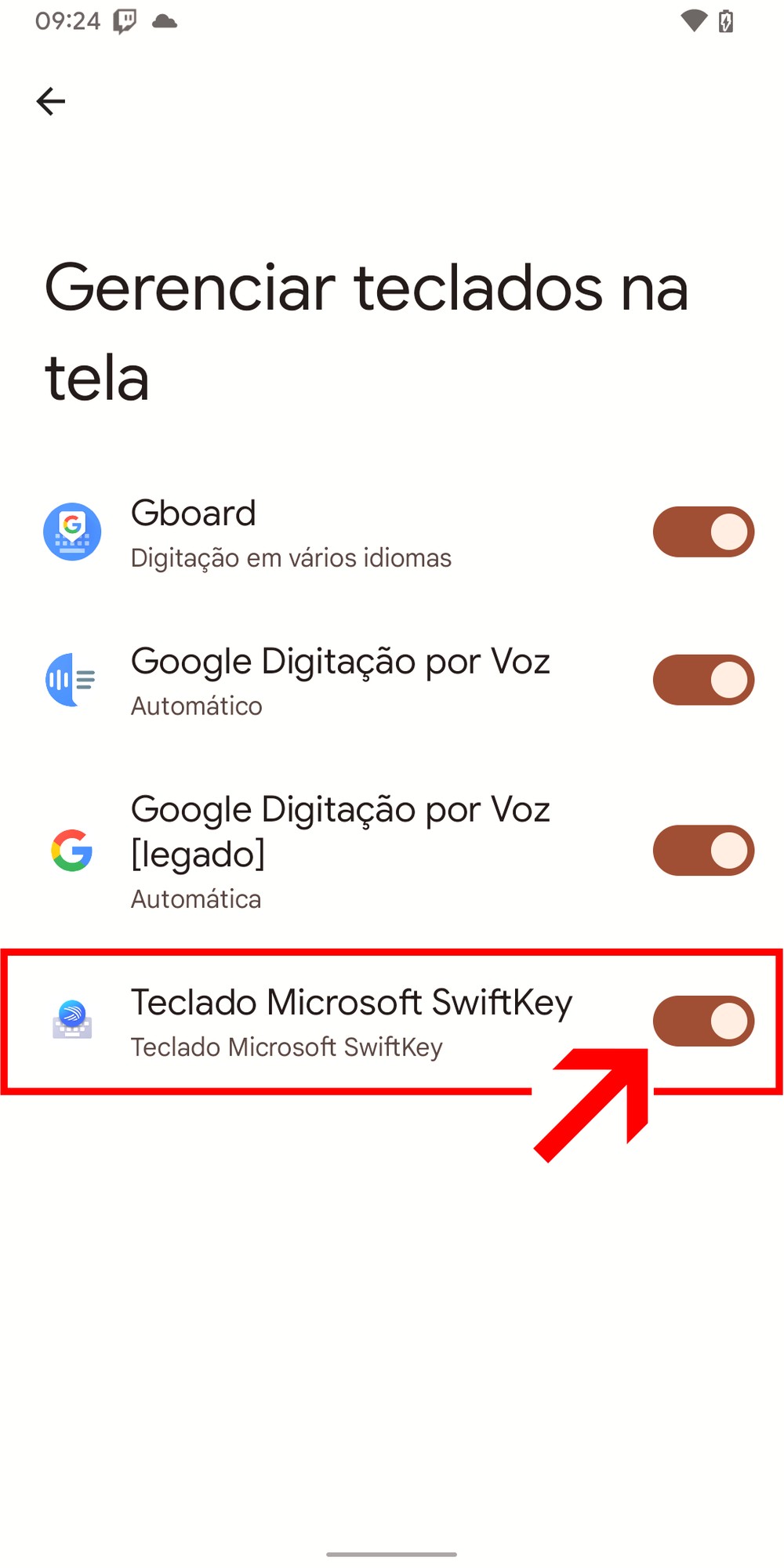
Task: Switch off Teclado Microsoft SwiftKey
Action: click(x=703, y=1021)
